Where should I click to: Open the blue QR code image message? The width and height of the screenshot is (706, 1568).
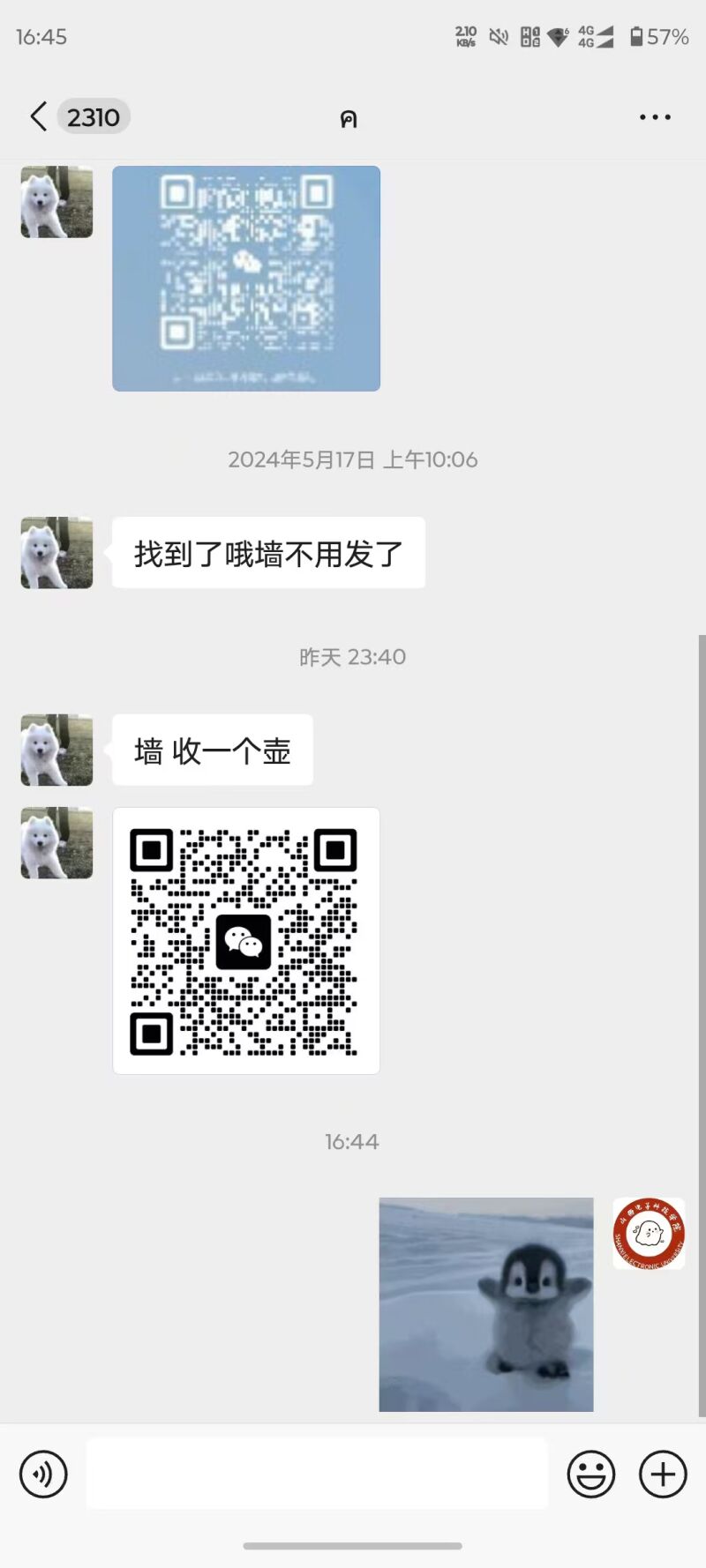coord(246,278)
